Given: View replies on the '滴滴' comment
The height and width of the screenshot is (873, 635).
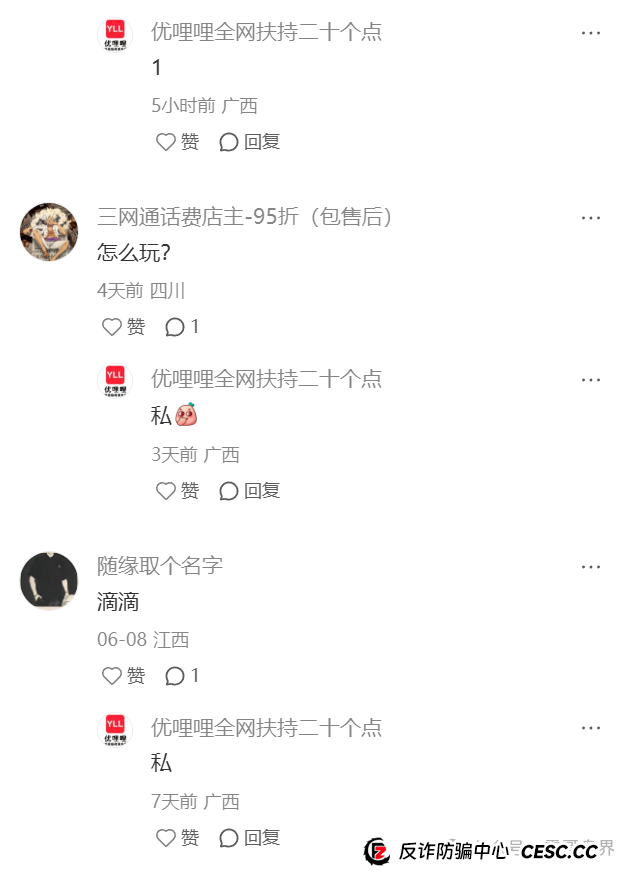Looking at the screenshot, I should point(182,676).
